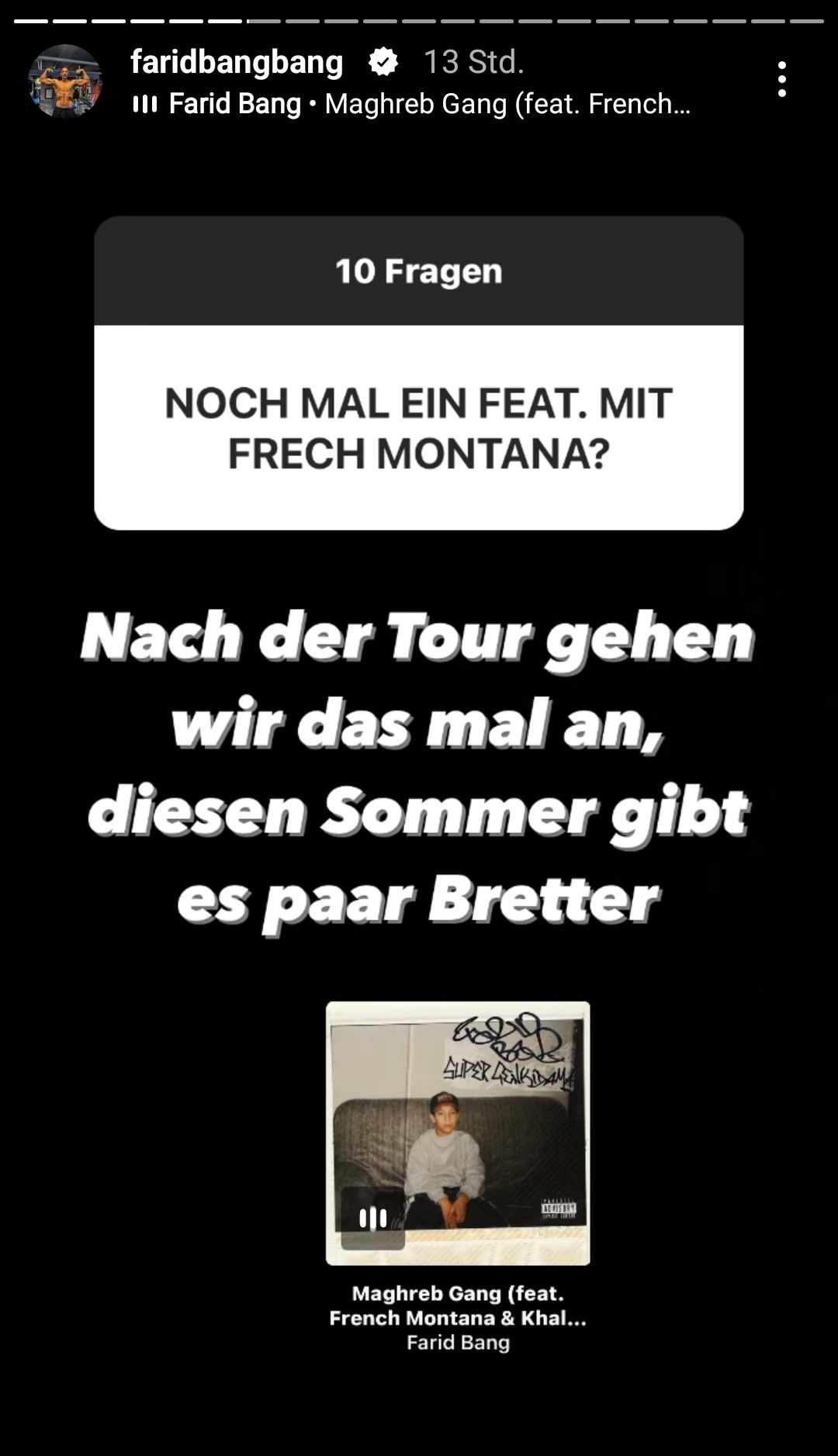Open faridbangbang's profile picture
The image size is (838, 1456).
65,81
